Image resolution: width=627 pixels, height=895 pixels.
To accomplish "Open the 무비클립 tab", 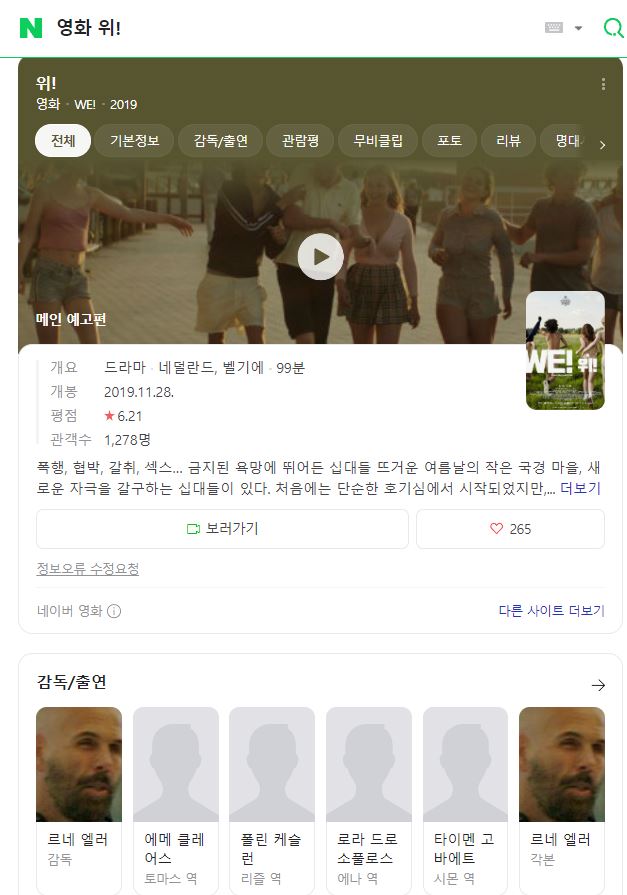I will [x=378, y=141].
